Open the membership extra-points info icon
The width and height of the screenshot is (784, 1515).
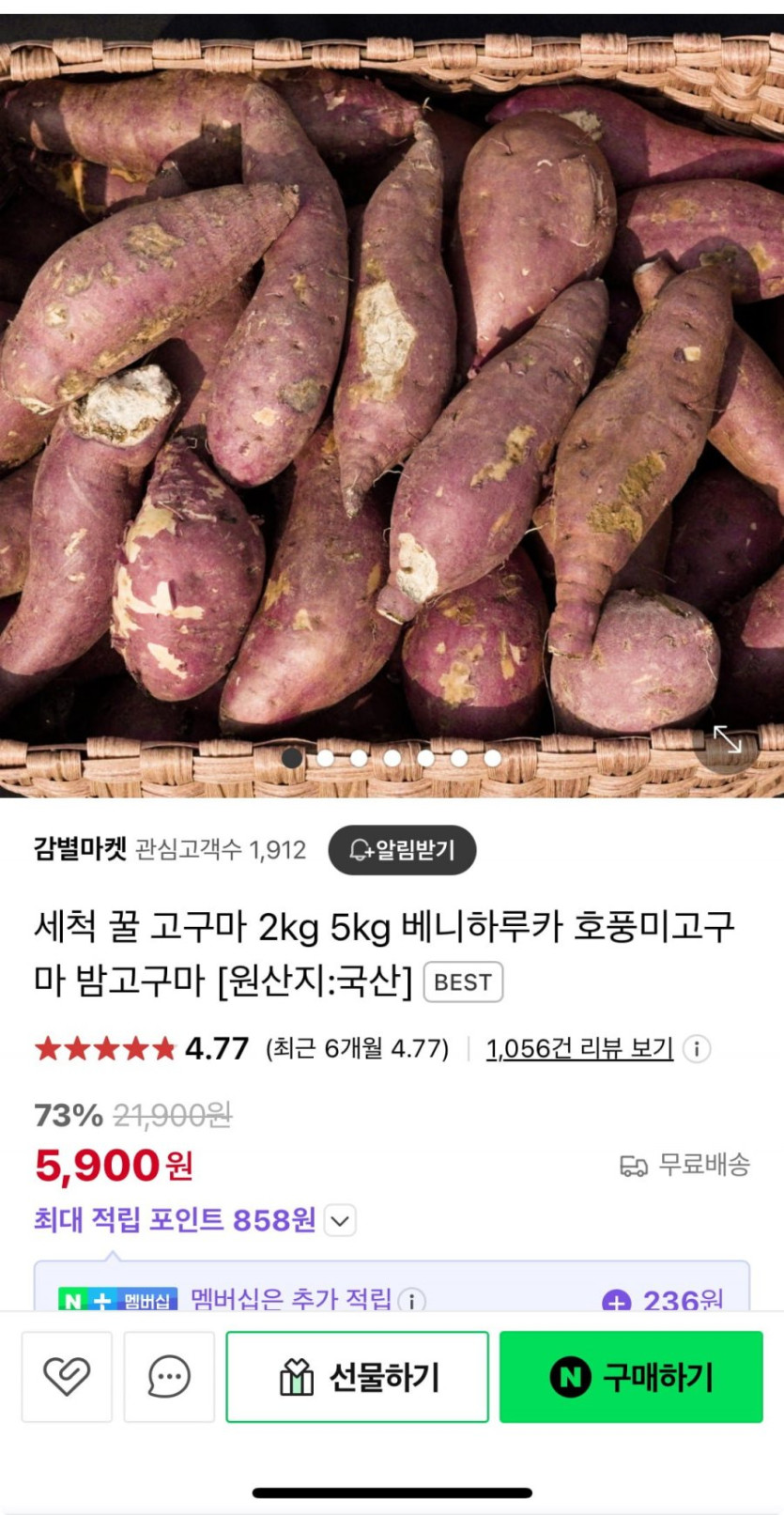[x=411, y=1300]
